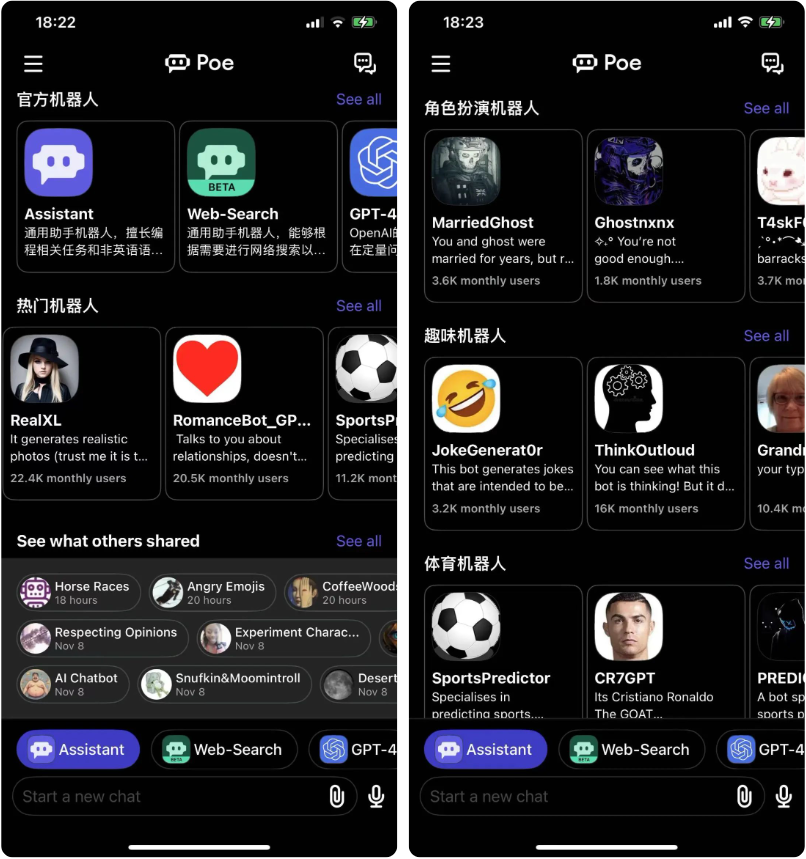Open the shared AI Chatbot chat
Viewport: 806px width, 859px height.
72,684
